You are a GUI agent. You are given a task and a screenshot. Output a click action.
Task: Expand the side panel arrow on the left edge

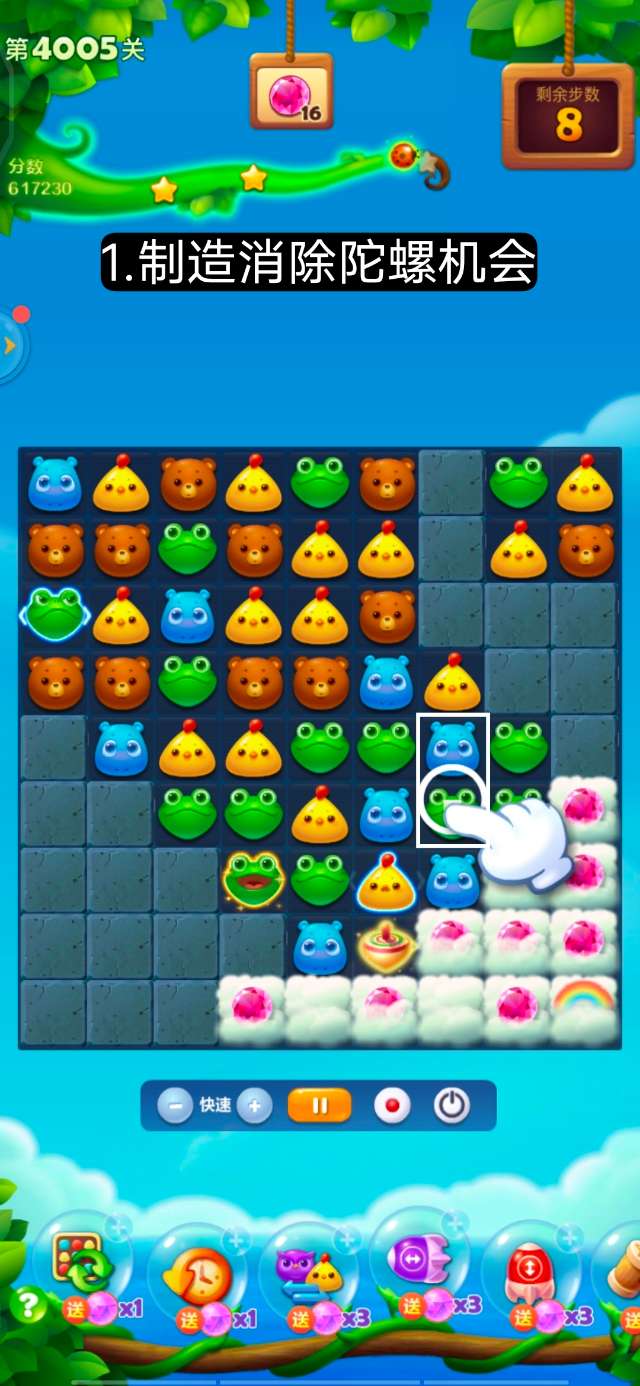click(11, 345)
